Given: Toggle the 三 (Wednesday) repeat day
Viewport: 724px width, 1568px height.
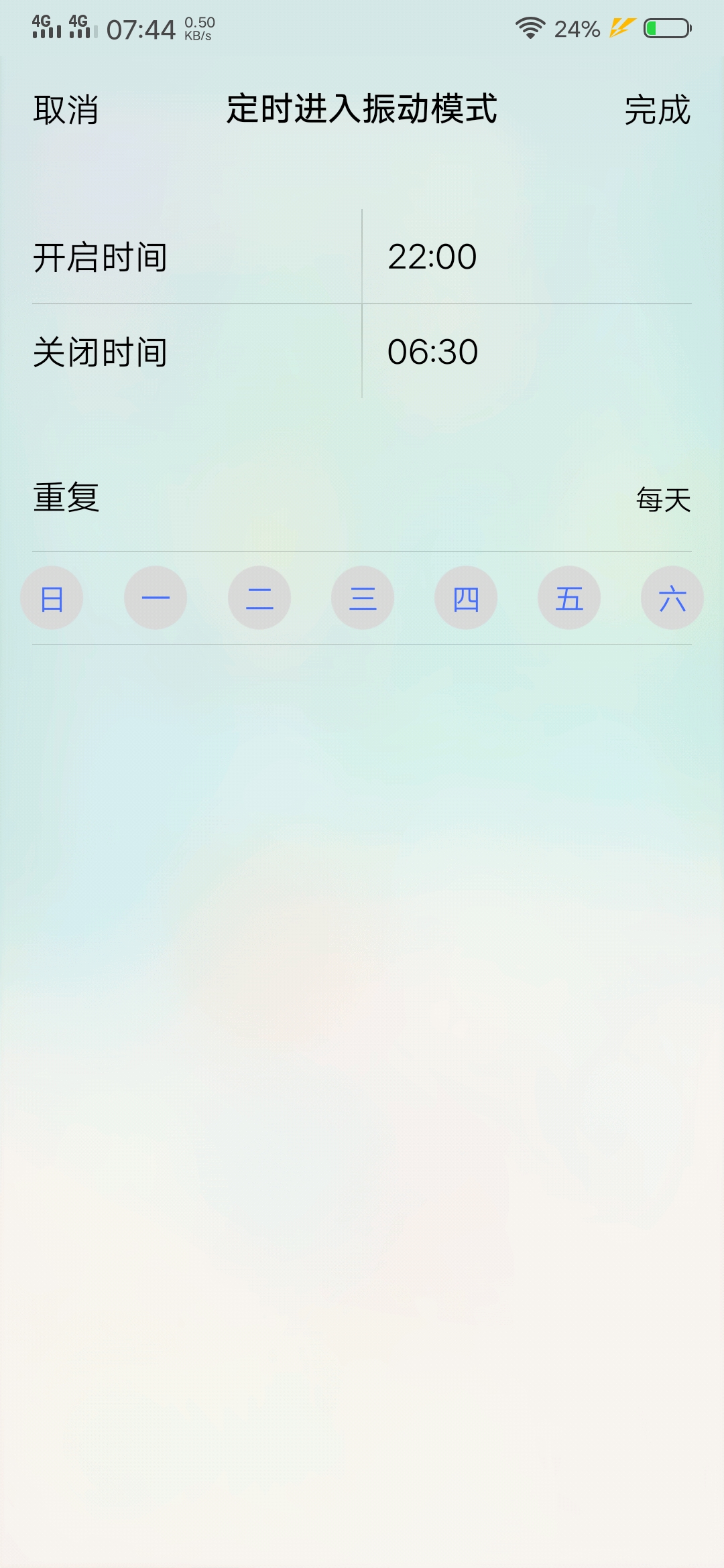Looking at the screenshot, I should (363, 598).
